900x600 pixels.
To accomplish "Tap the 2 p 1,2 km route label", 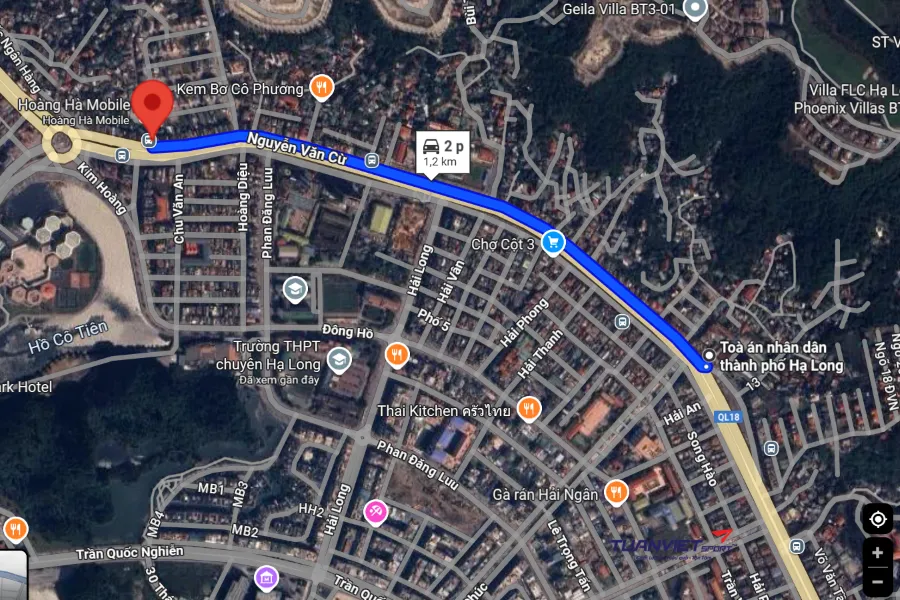I will point(441,152).
